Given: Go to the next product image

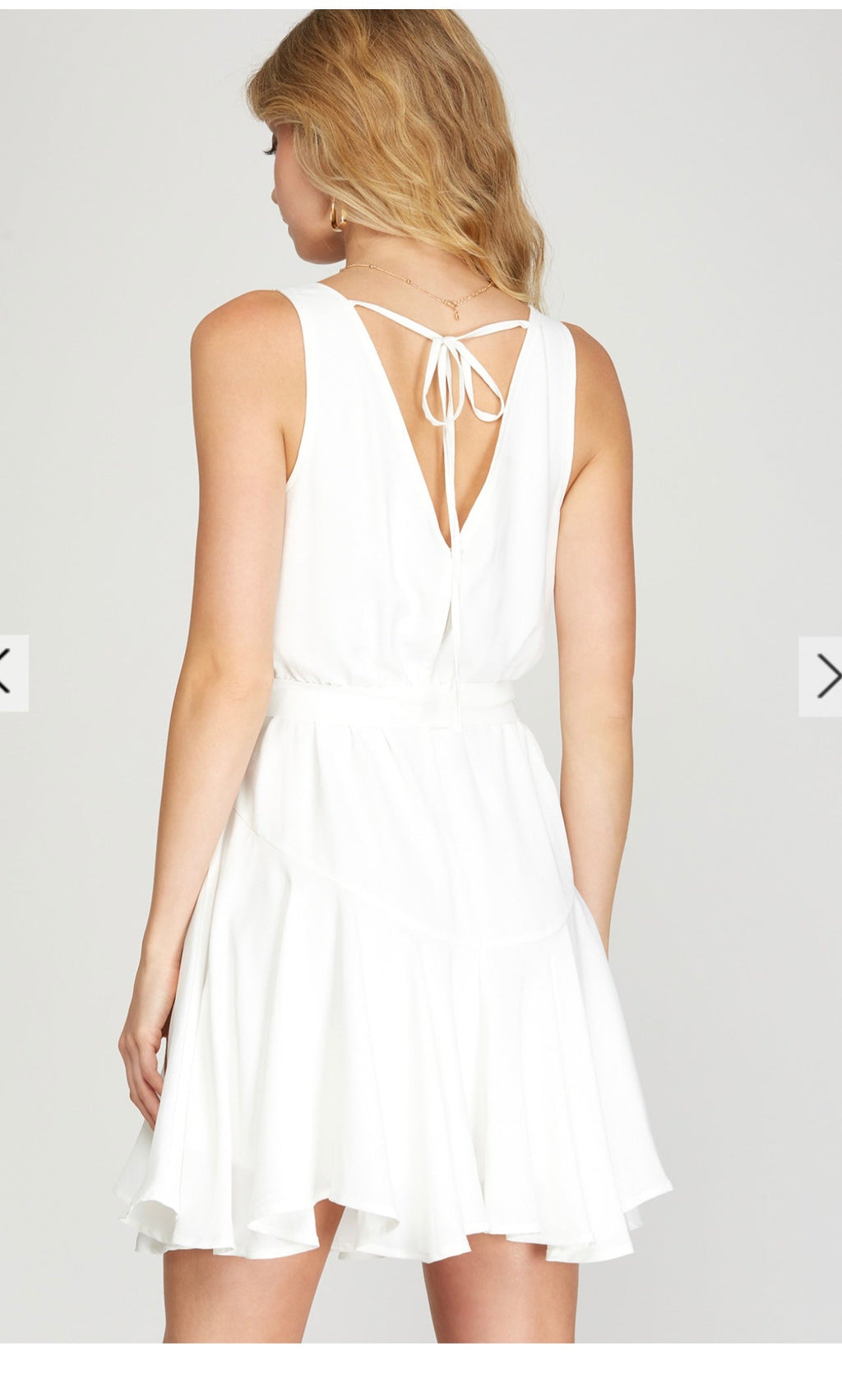Looking at the screenshot, I should tap(821, 676).
